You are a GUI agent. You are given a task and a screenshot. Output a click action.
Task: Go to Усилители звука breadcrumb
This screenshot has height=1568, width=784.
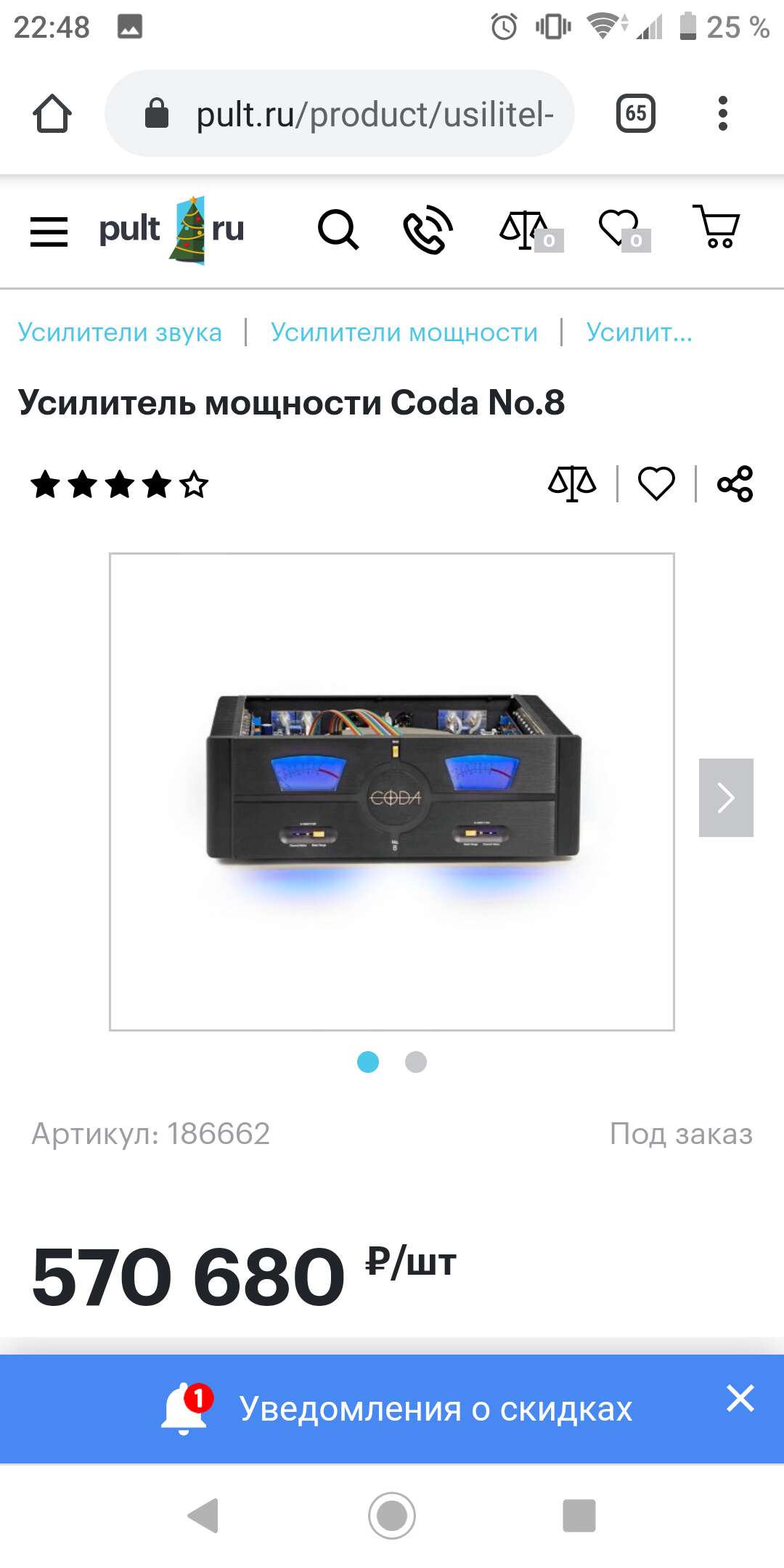(x=120, y=332)
